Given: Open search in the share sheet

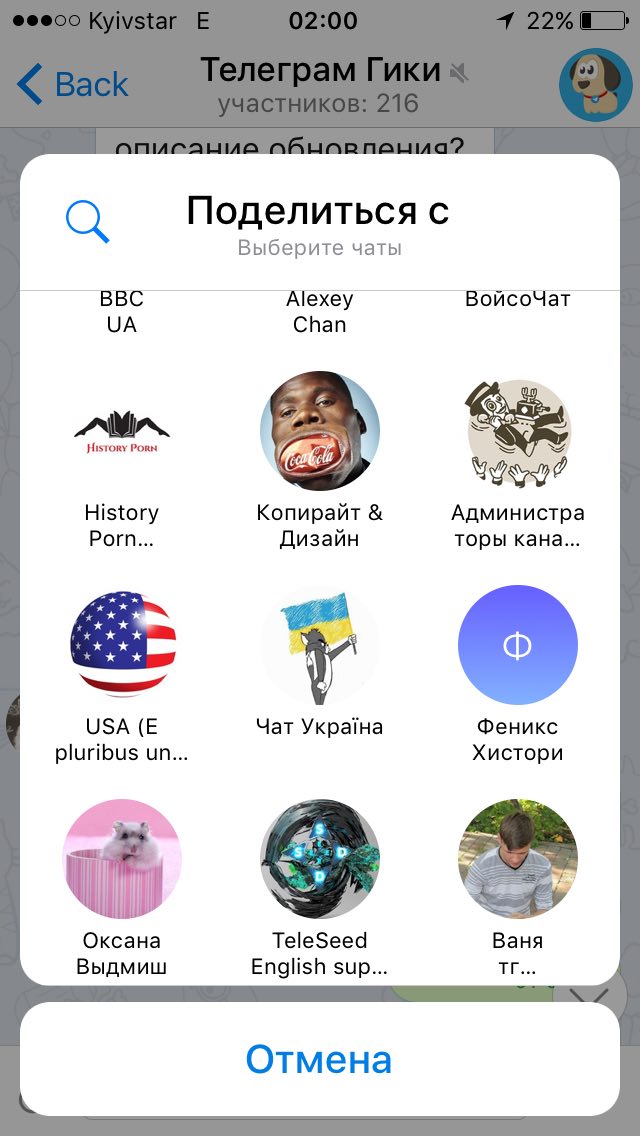Looking at the screenshot, I should 88,221.
